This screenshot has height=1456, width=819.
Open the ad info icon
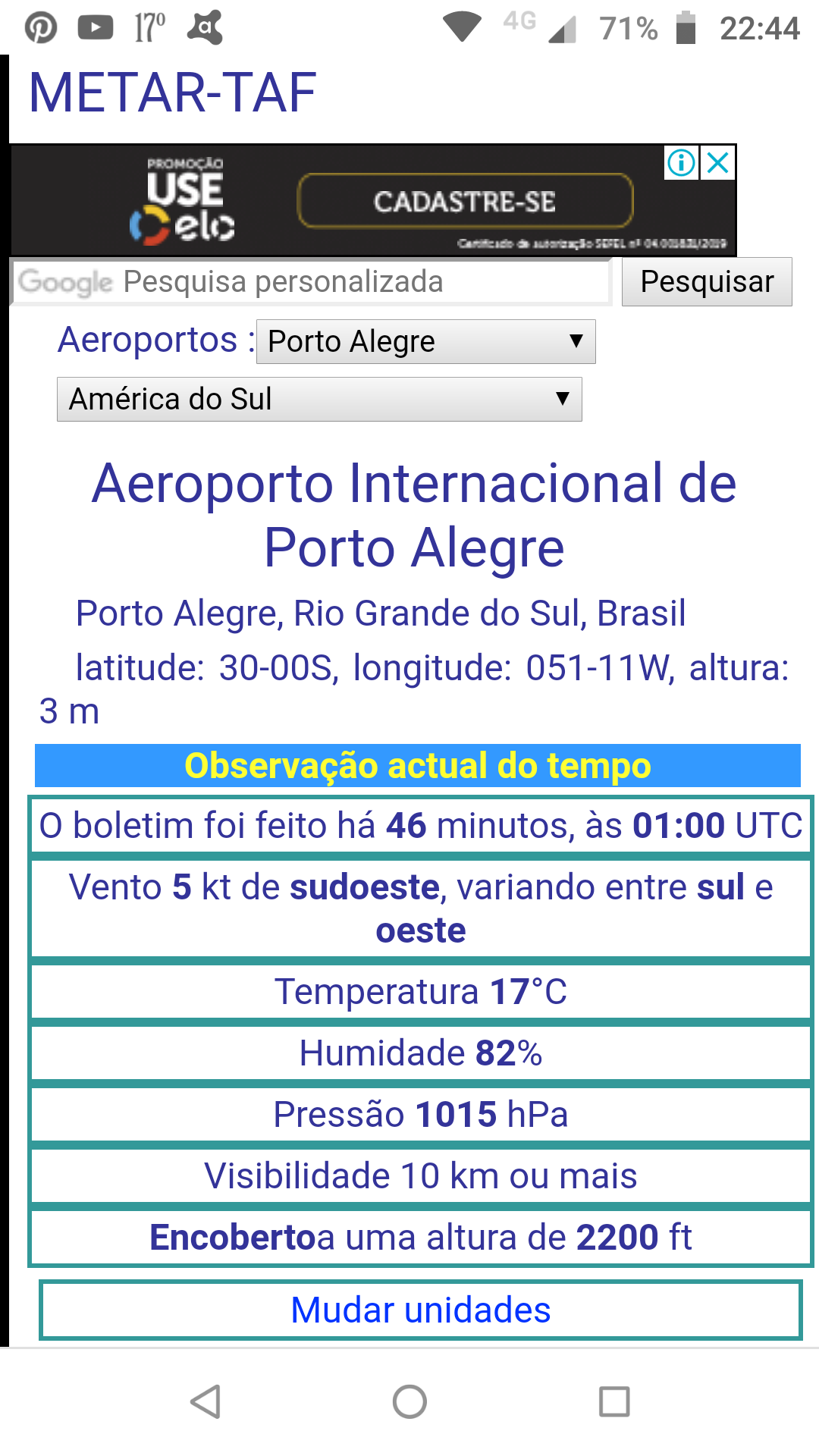pos(681,162)
